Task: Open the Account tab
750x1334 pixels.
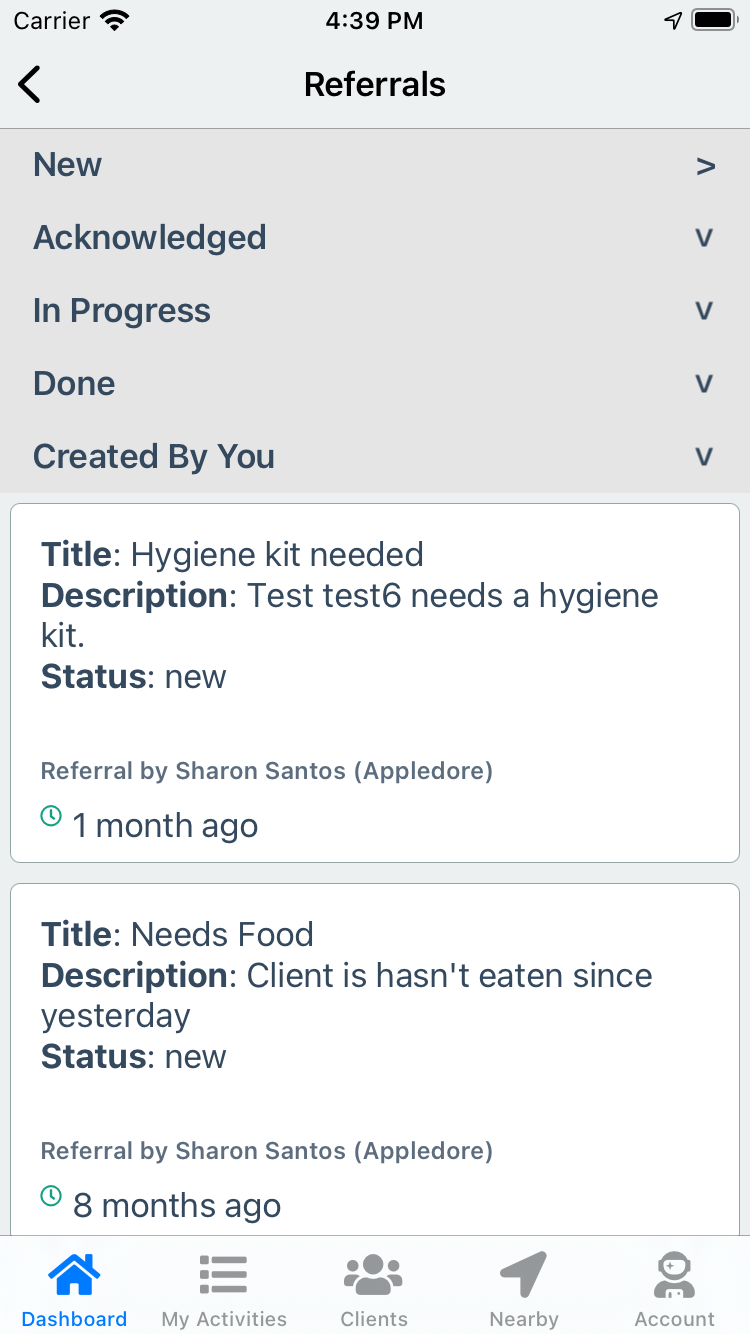Action: coord(675,1290)
